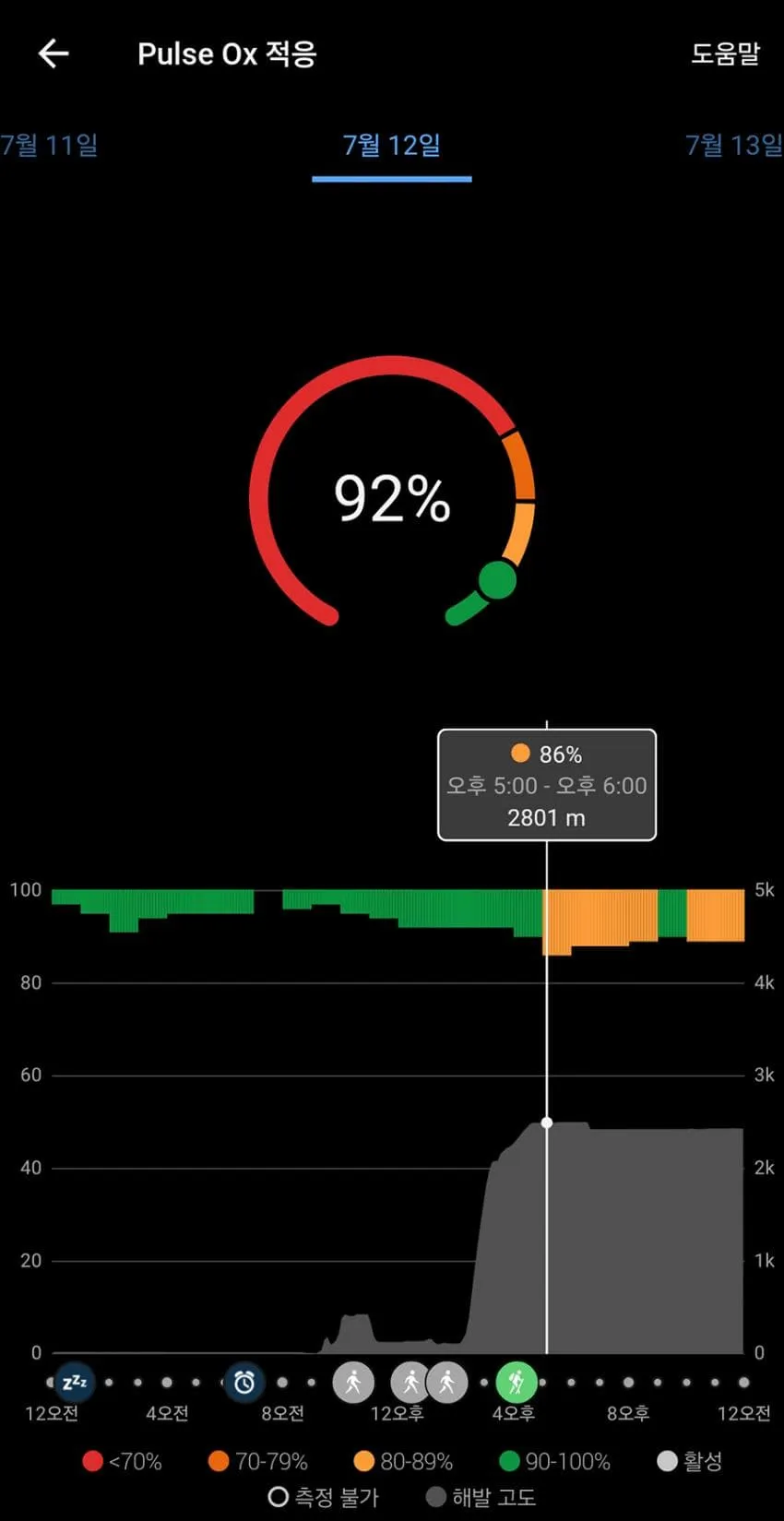Tap the sleep marker on the timeline
Viewport: 784px width, 1521px height.
tap(74, 1382)
